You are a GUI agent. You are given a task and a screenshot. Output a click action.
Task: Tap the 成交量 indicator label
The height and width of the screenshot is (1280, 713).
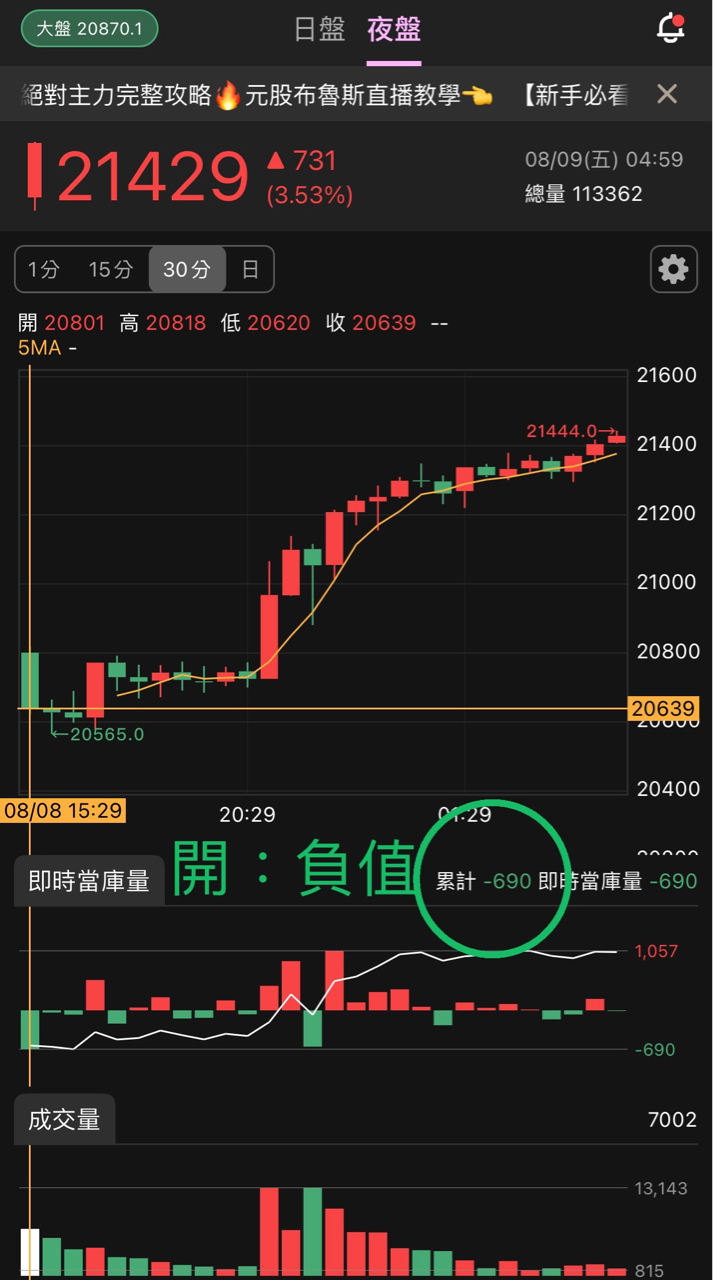64,1119
